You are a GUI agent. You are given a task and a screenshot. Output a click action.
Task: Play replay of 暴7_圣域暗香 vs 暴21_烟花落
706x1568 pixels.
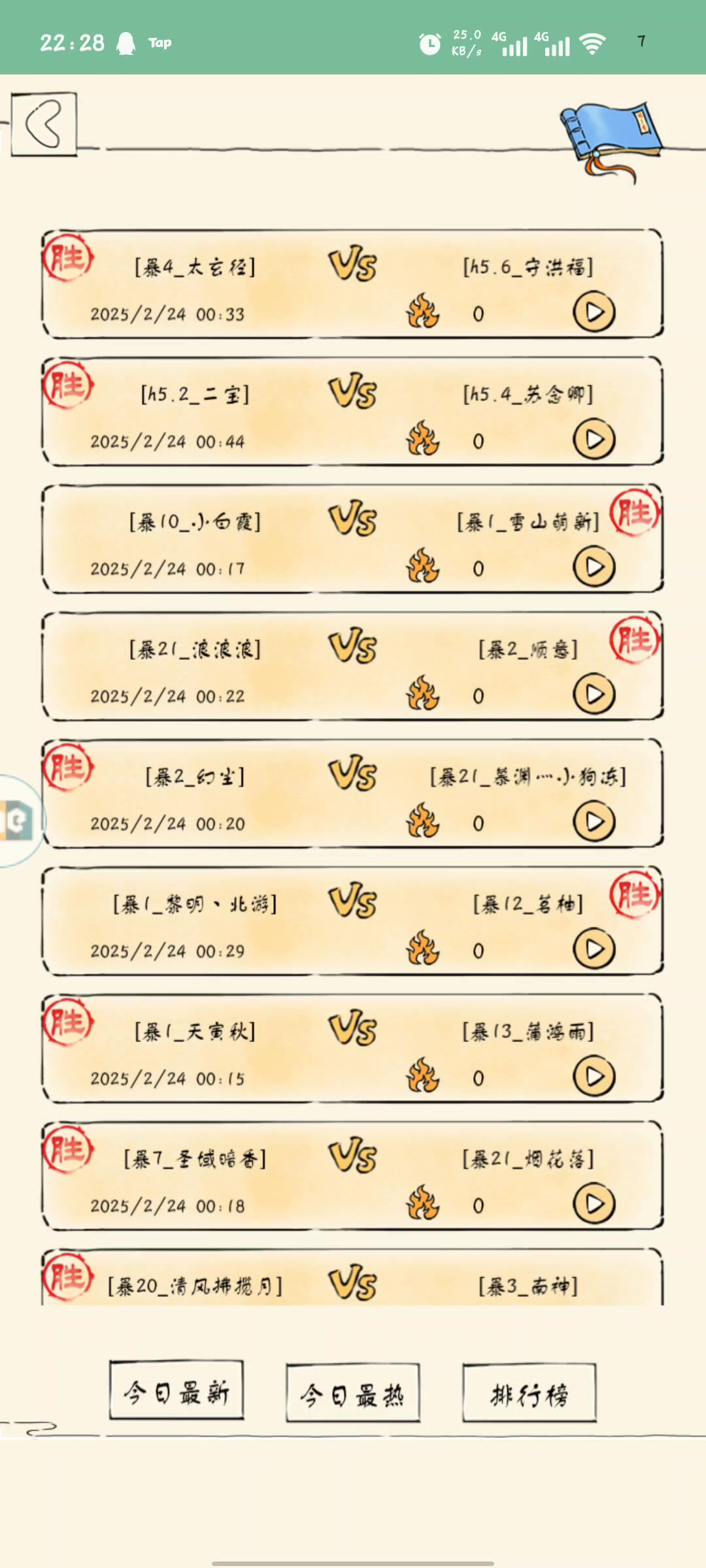(594, 1204)
